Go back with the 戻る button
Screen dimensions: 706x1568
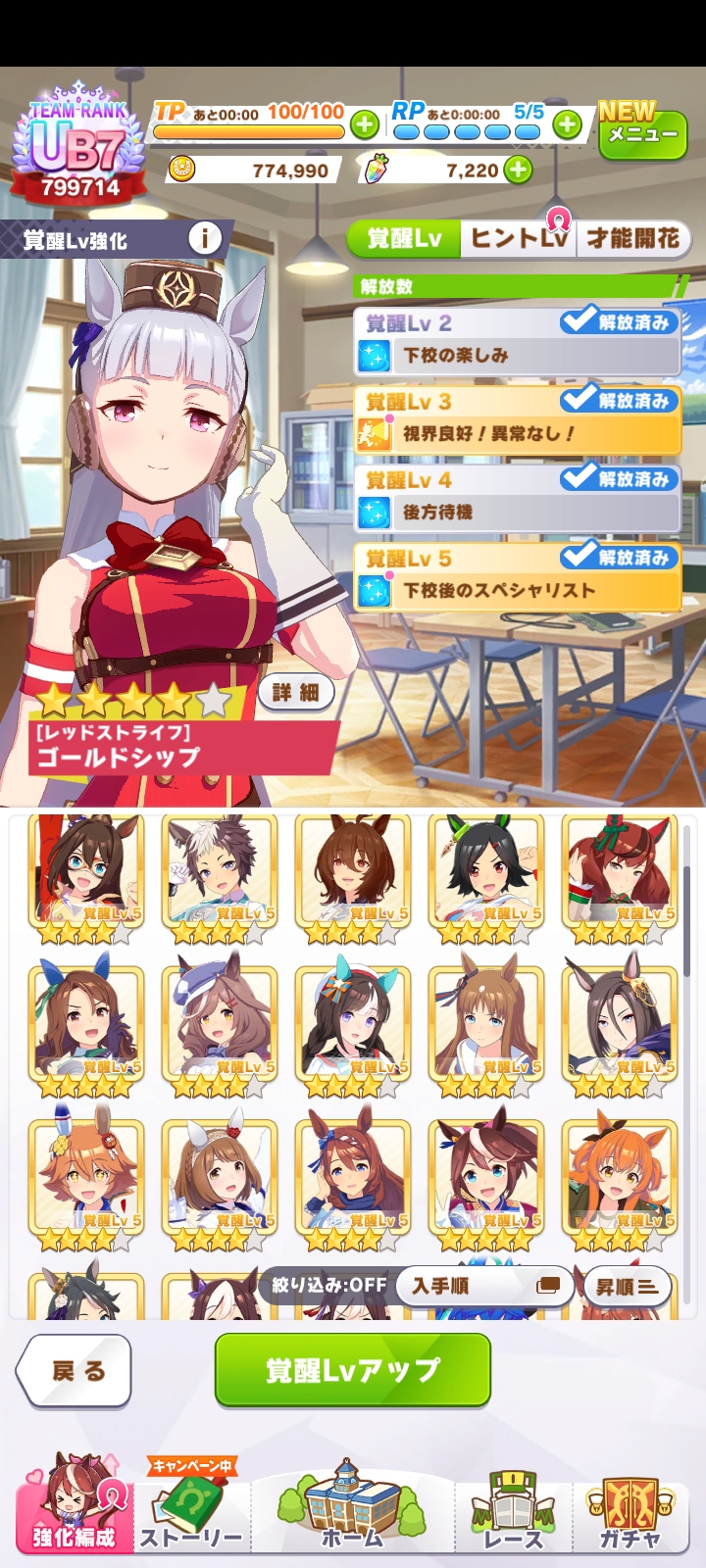pos(76,1371)
